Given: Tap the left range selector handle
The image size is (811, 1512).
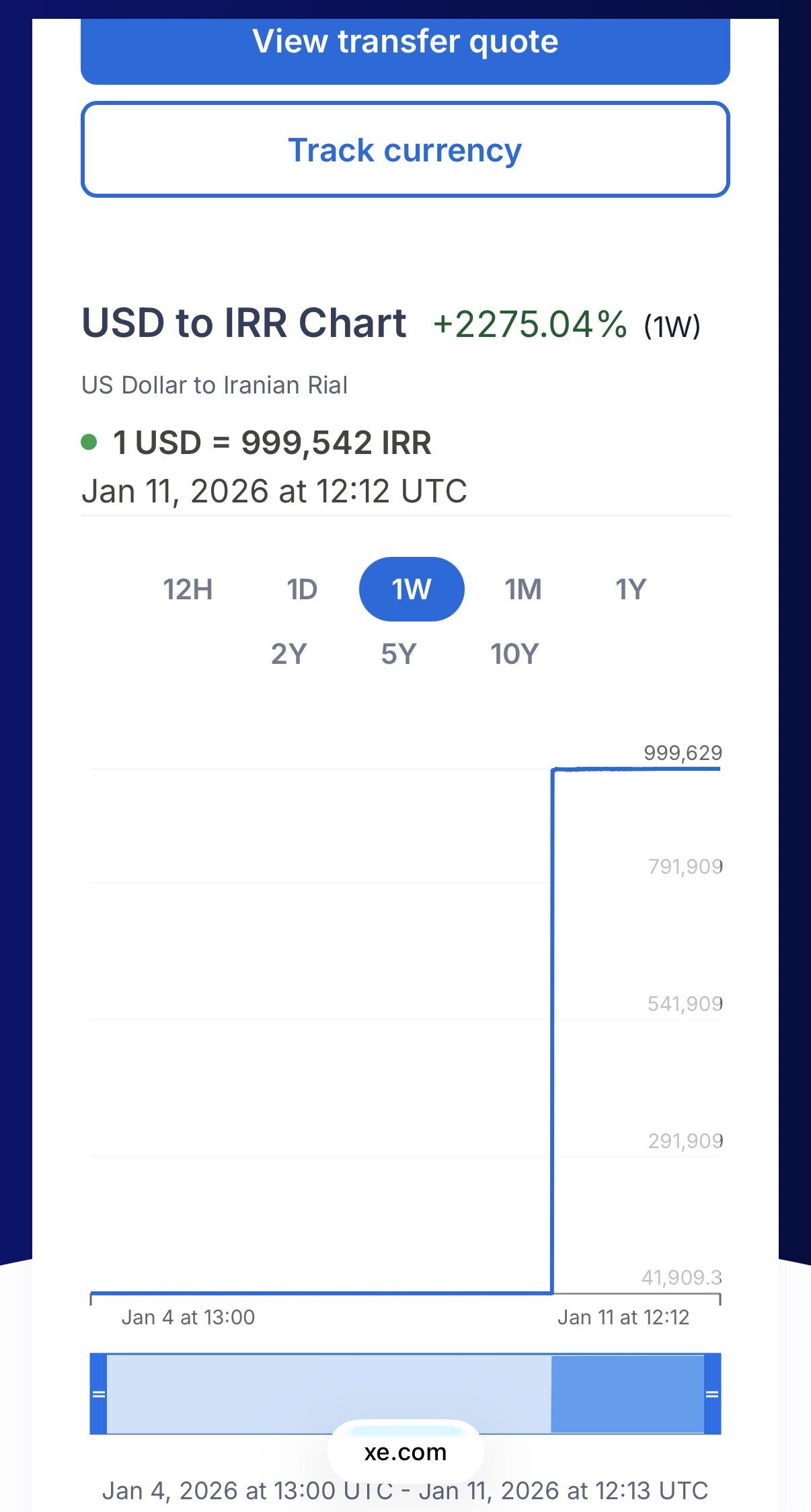Looking at the screenshot, I should (98, 1394).
